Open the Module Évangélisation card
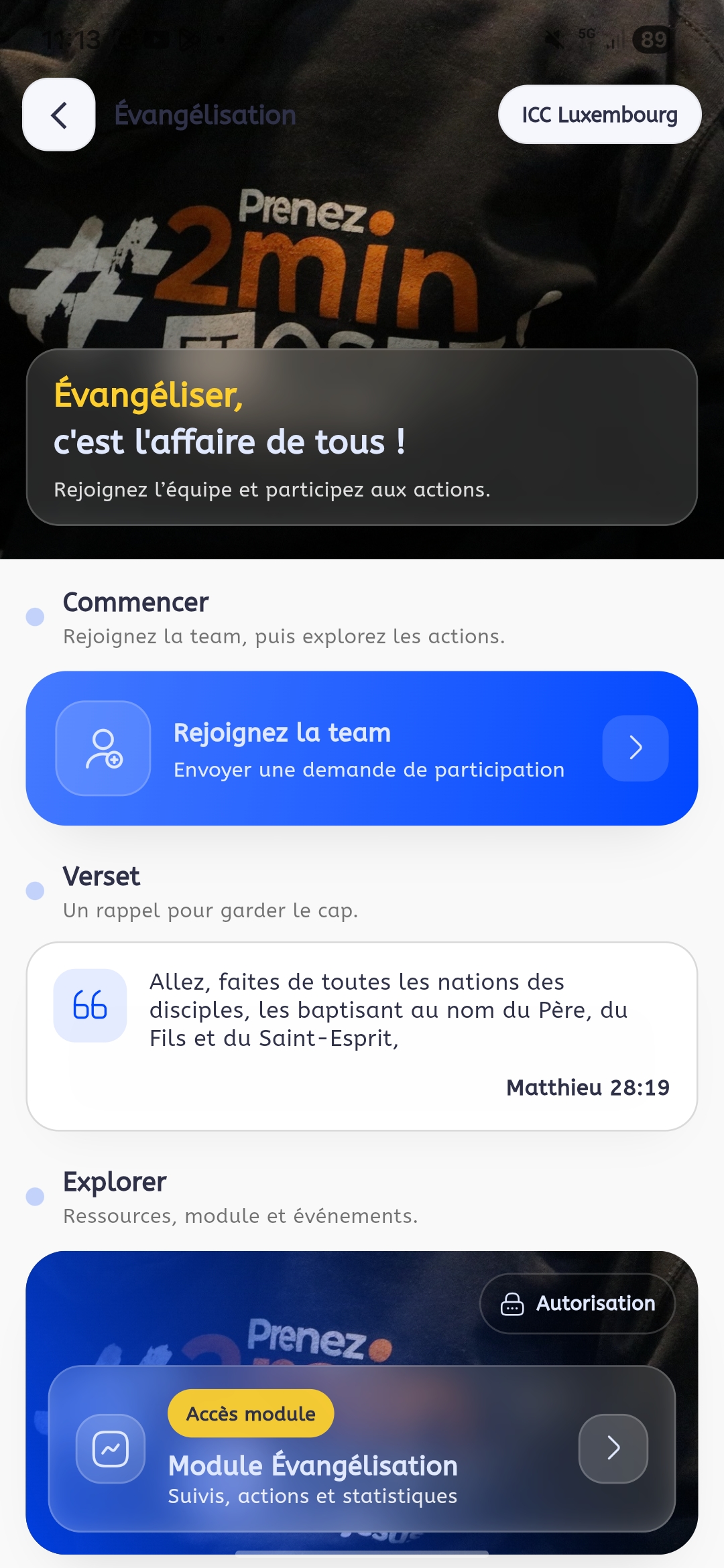The image size is (724, 1568). pos(362,1448)
